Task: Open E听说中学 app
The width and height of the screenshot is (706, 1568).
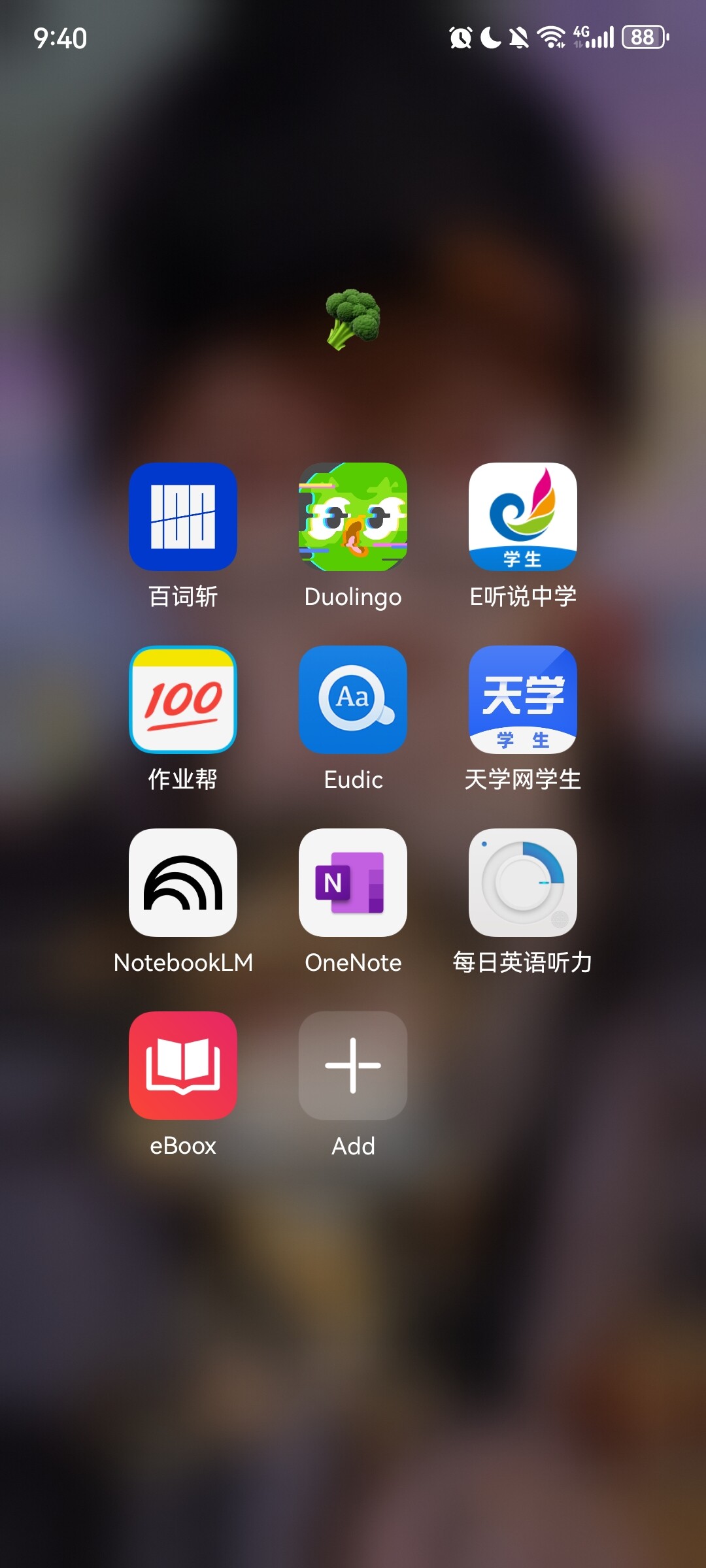Action: 523,516
